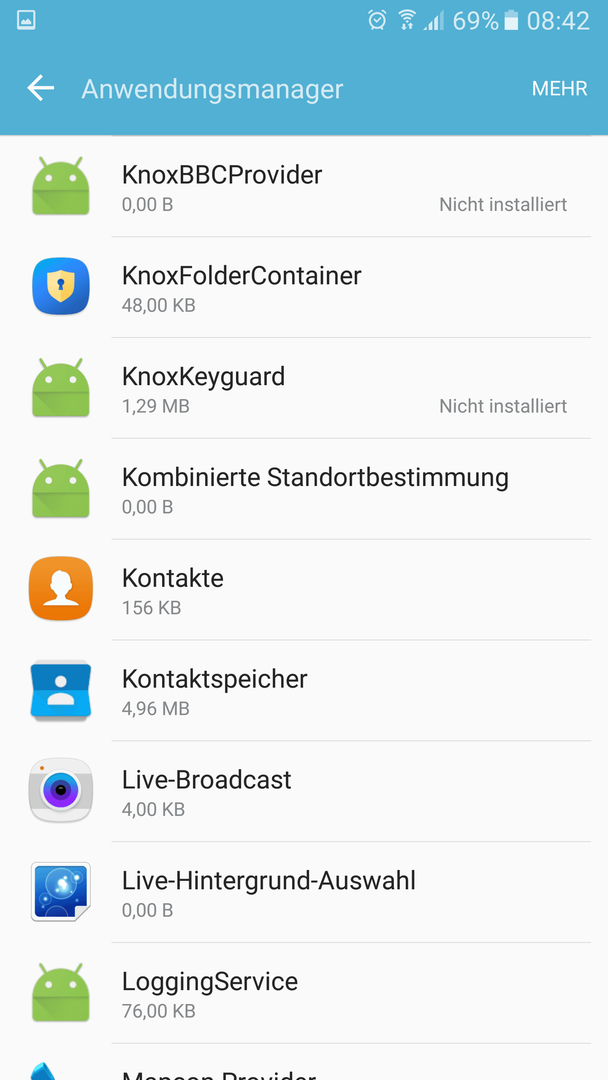Viewport: 608px width, 1080px height.
Task: Open the Kontakte app entry
Action: tap(304, 590)
